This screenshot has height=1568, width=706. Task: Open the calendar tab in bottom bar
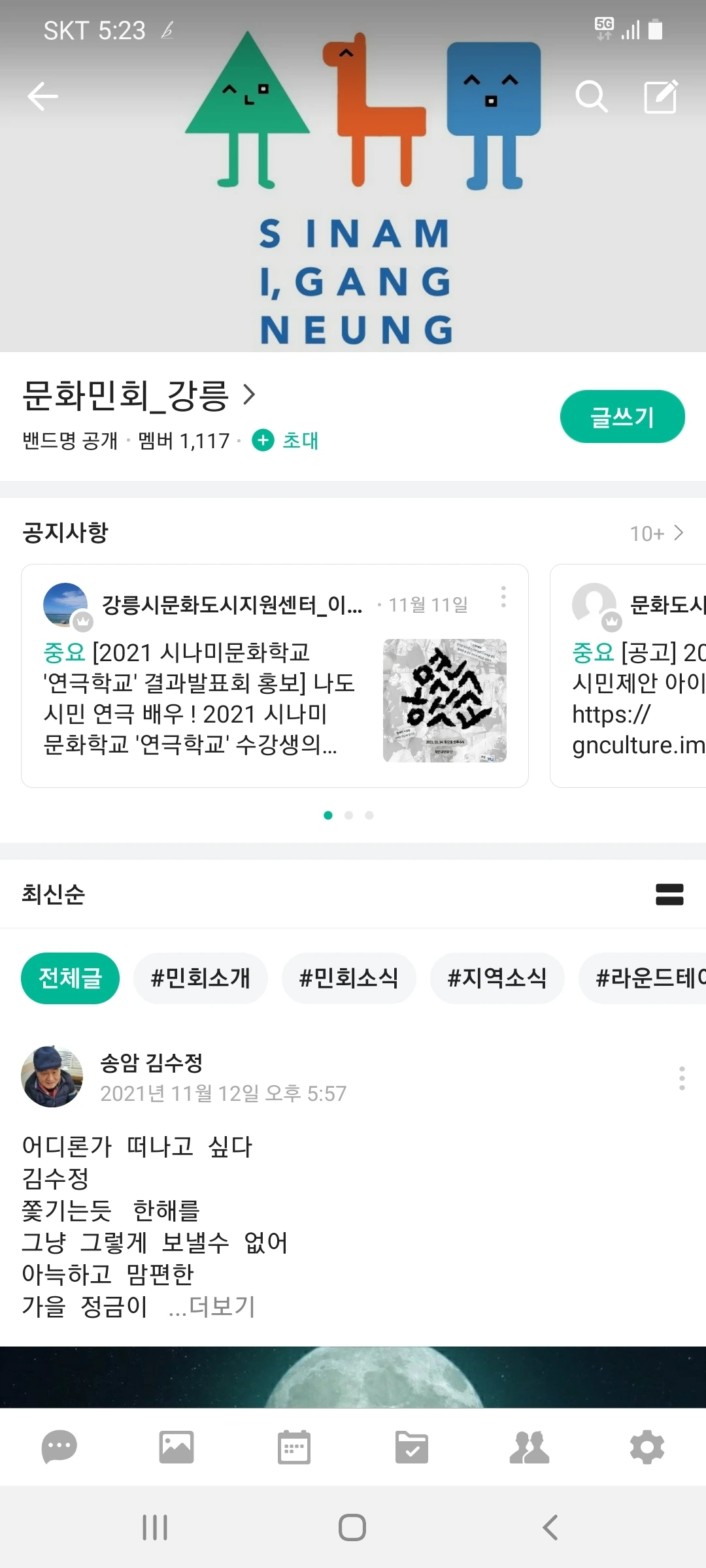pos(294,1447)
